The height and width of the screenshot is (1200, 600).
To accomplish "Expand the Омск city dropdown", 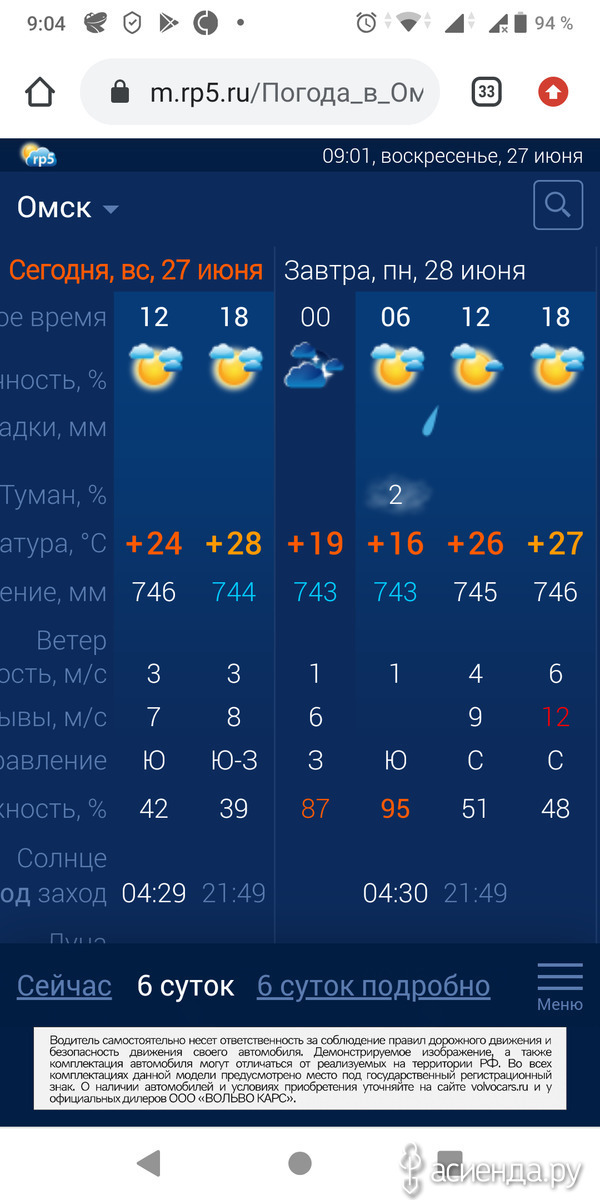I will point(68,208).
